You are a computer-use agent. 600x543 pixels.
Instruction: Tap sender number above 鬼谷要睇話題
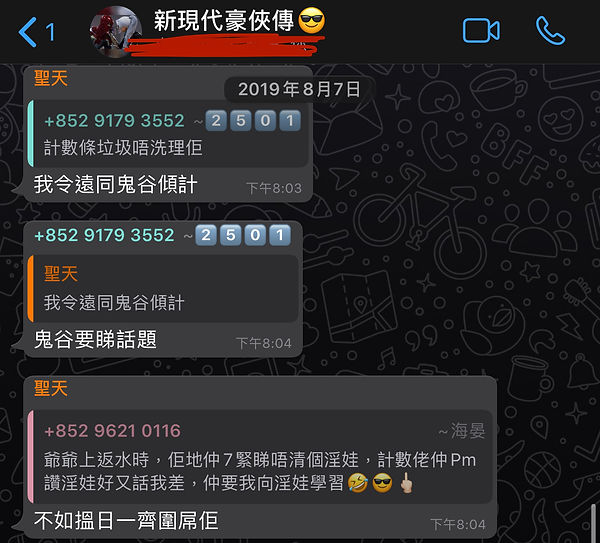[104, 236]
